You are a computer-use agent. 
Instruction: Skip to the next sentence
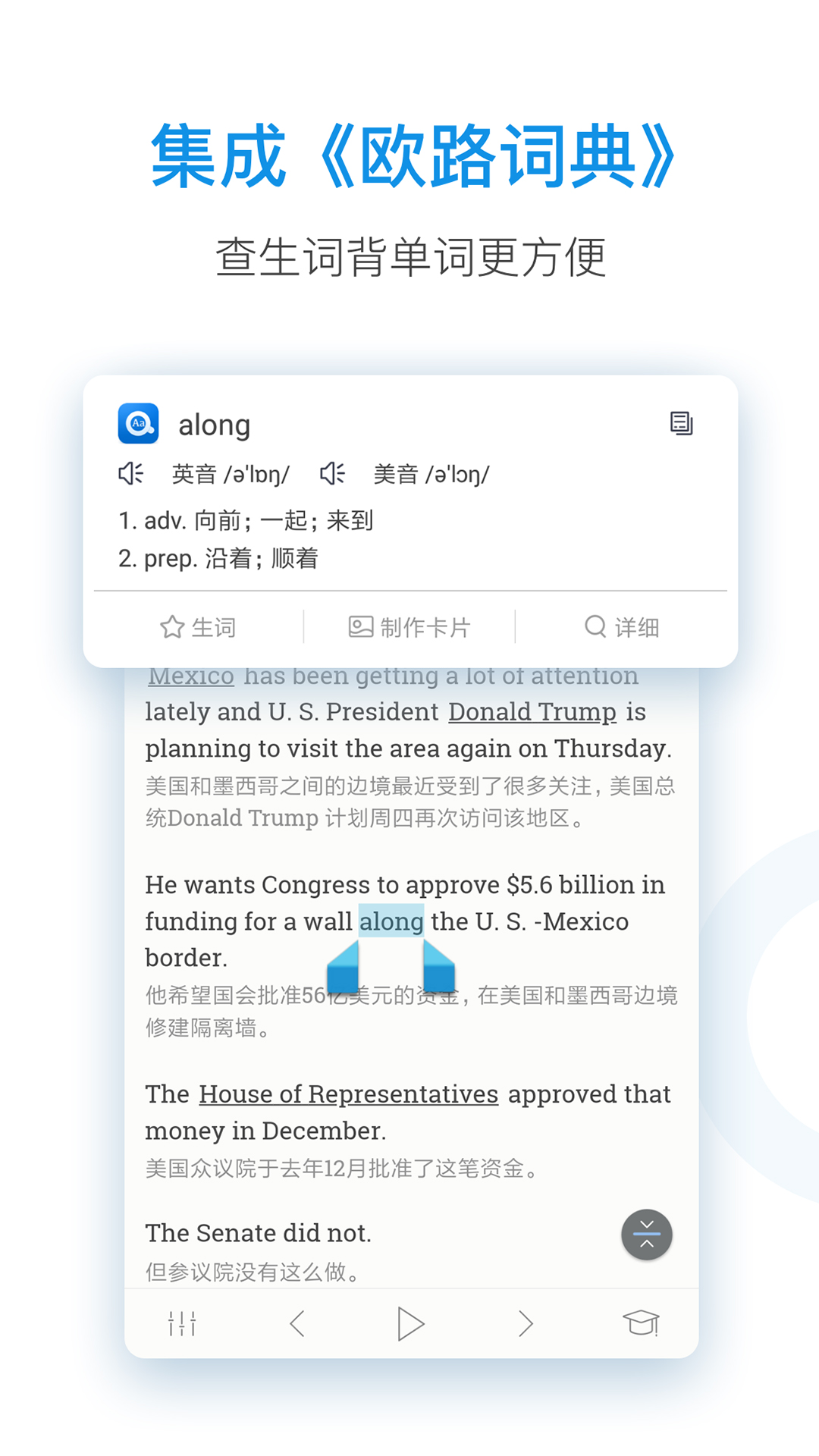coord(526,1323)
